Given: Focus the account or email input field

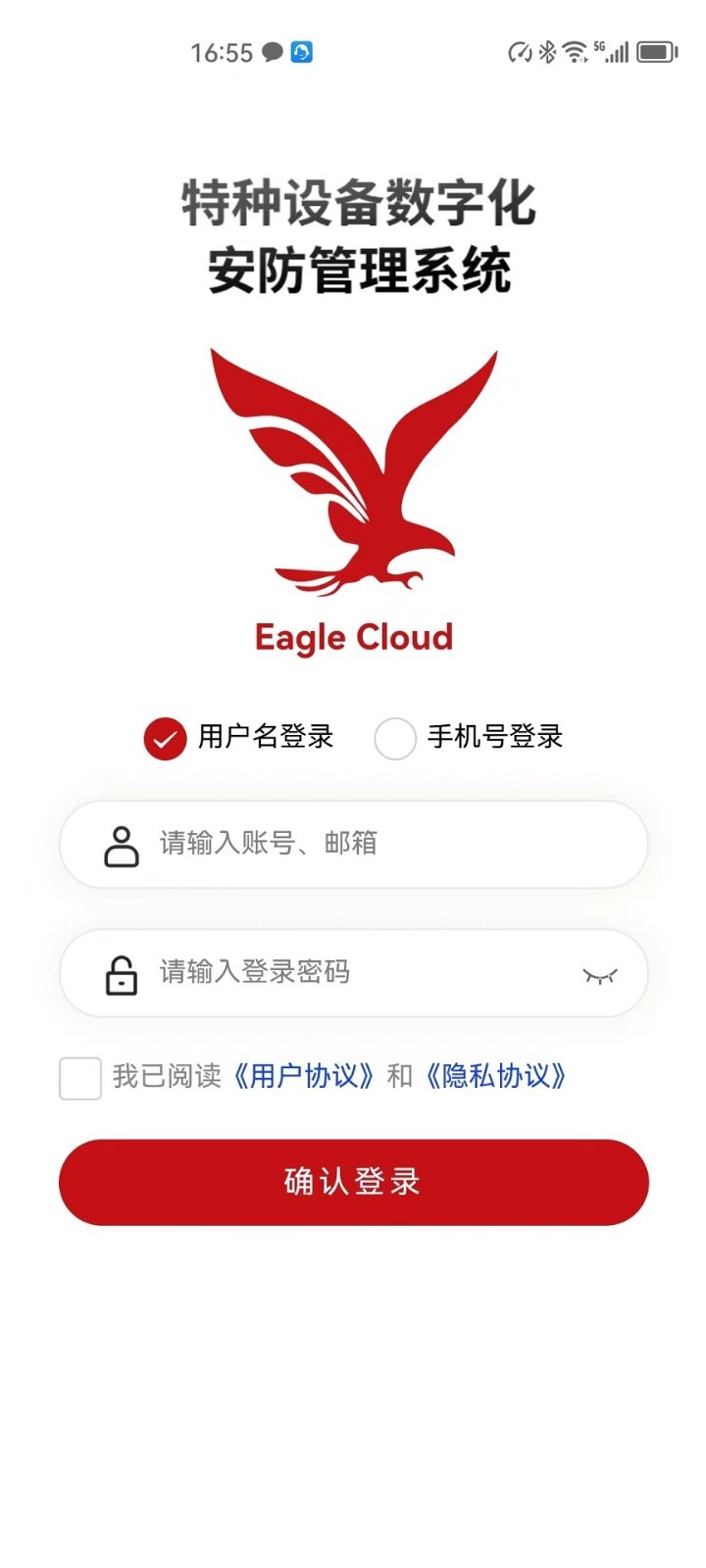Looking at the screenshot, I should 354,844.
